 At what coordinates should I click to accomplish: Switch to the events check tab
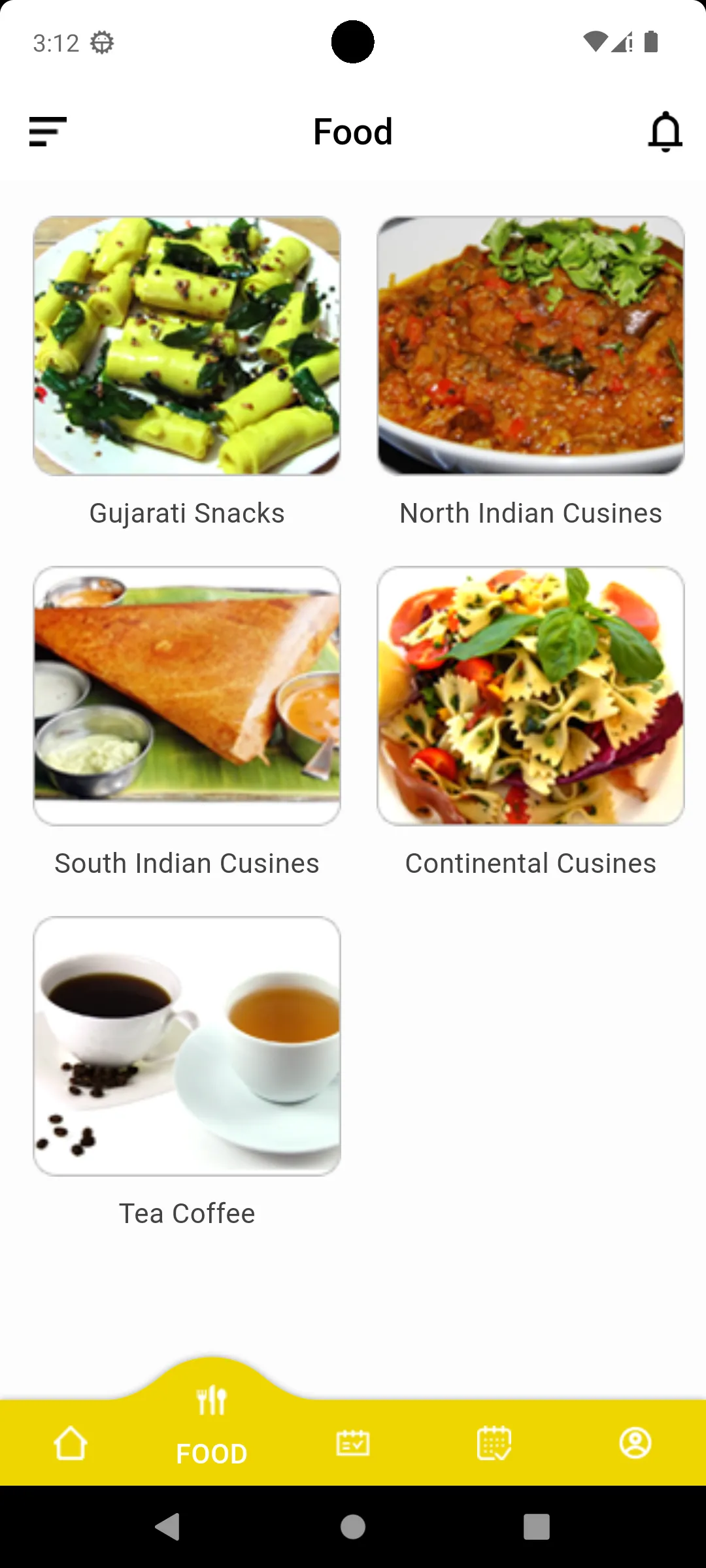[x=353, y=1443]
